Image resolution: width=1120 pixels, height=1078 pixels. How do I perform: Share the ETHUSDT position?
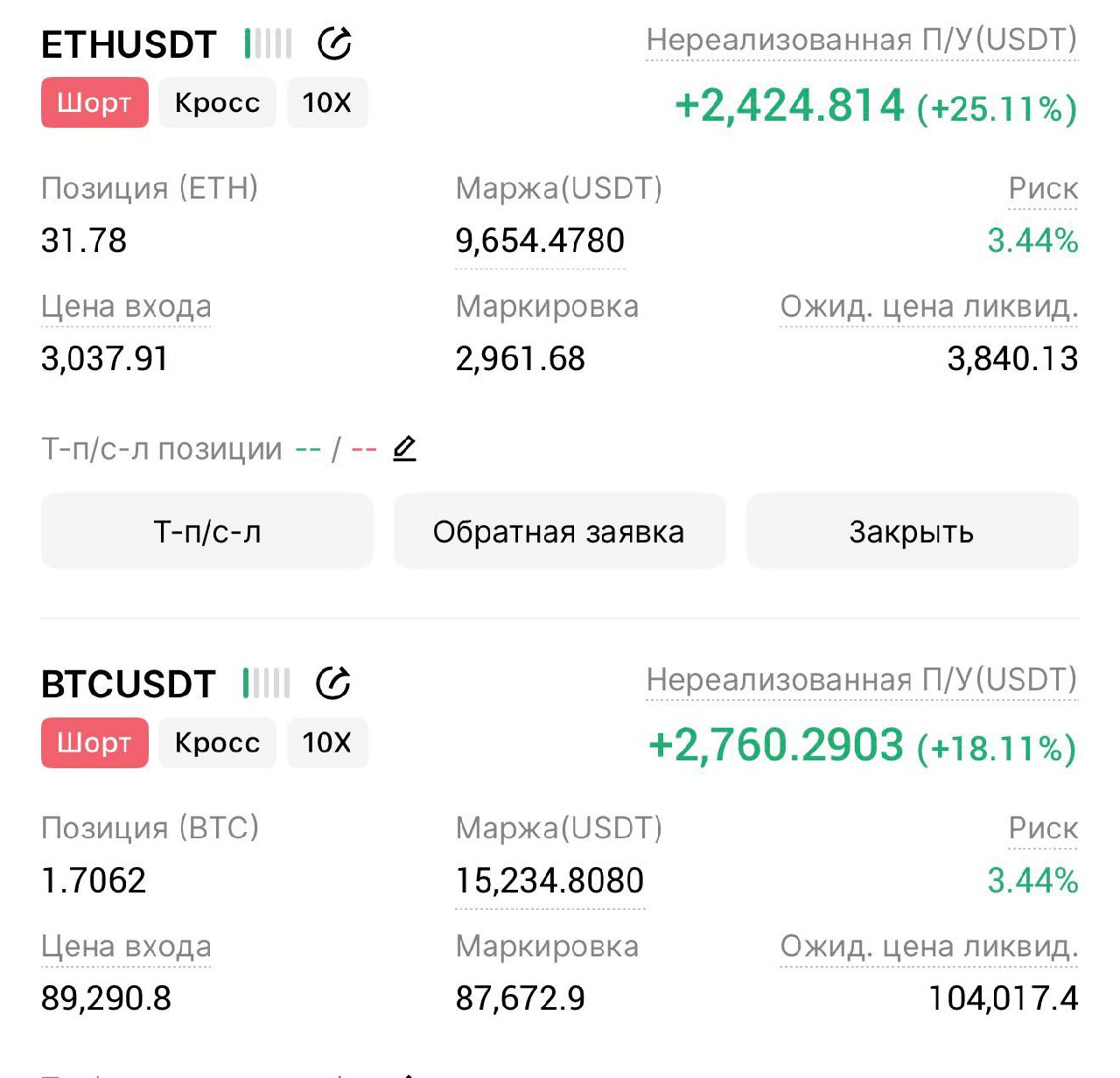[x=334, y=43]
